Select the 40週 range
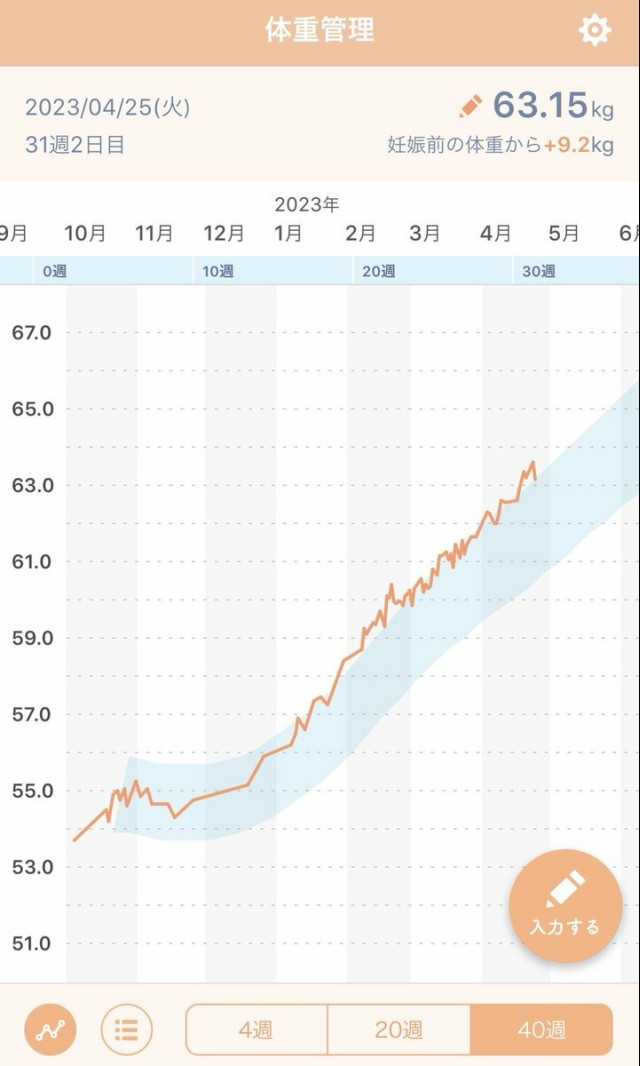 [541, 1030]
